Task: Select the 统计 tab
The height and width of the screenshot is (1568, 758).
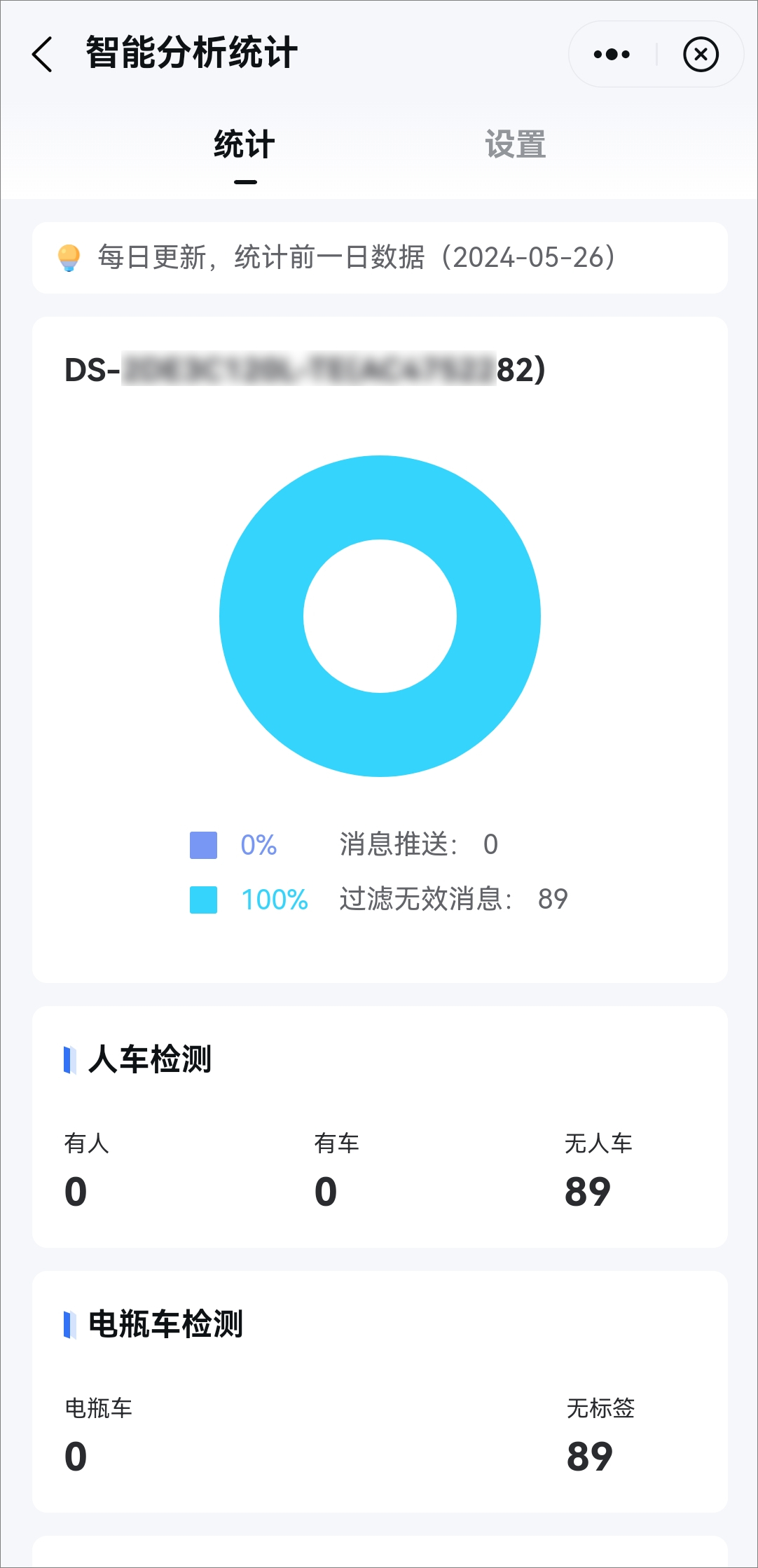Action: (244, 145)
